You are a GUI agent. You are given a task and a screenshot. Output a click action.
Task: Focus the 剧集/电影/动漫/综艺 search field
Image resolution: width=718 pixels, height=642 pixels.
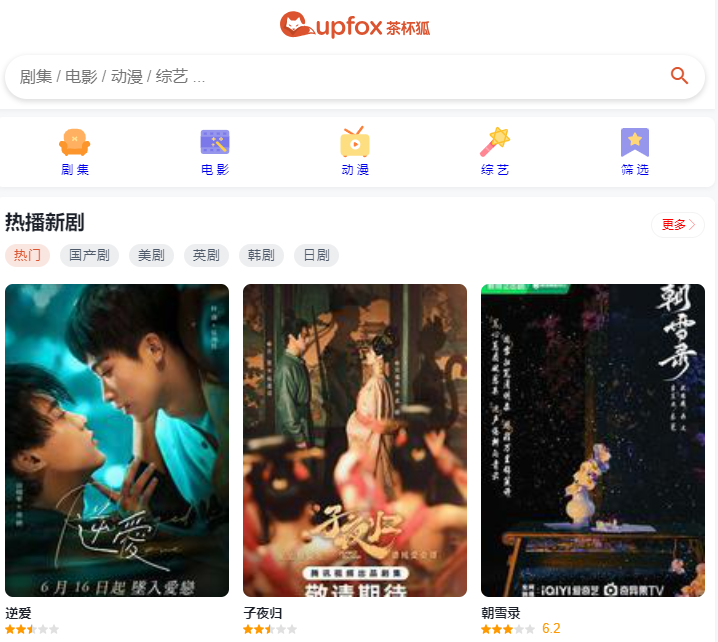pyautogui.click(x=330, y=77)
